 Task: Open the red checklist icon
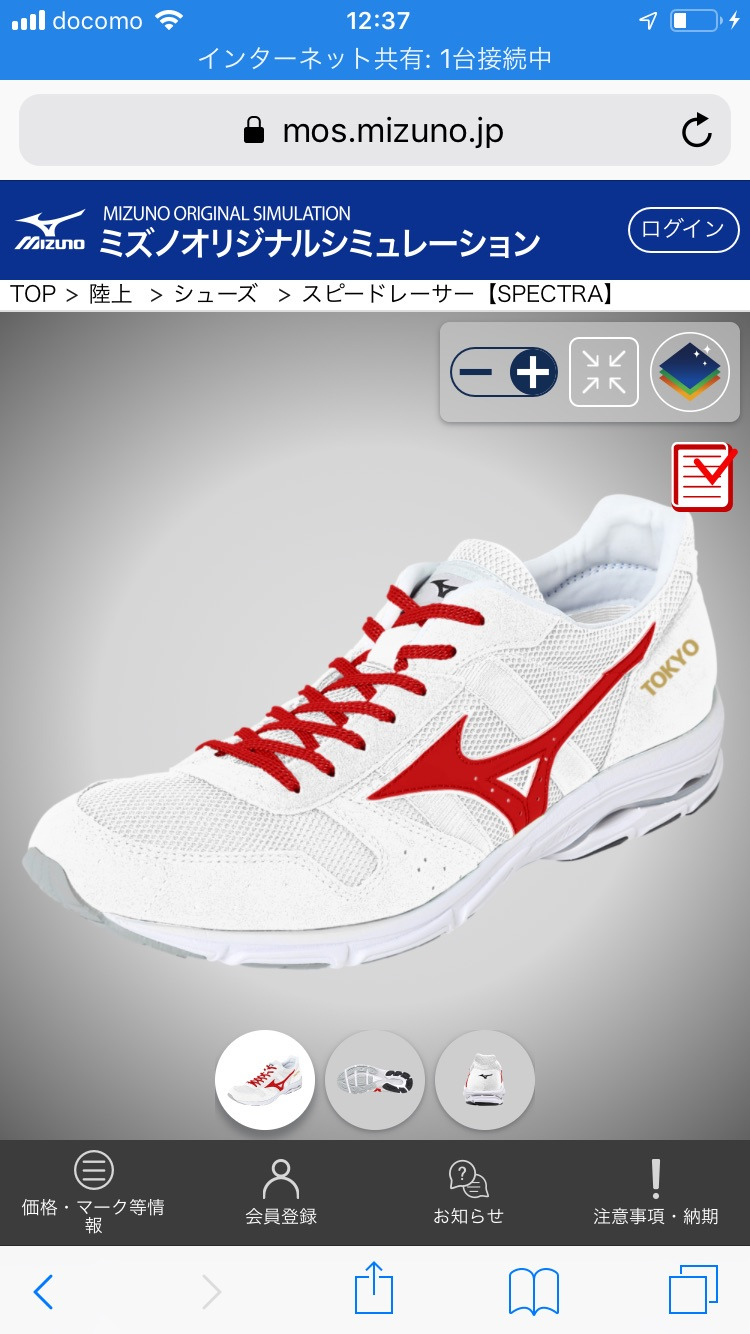coord(702,477)
